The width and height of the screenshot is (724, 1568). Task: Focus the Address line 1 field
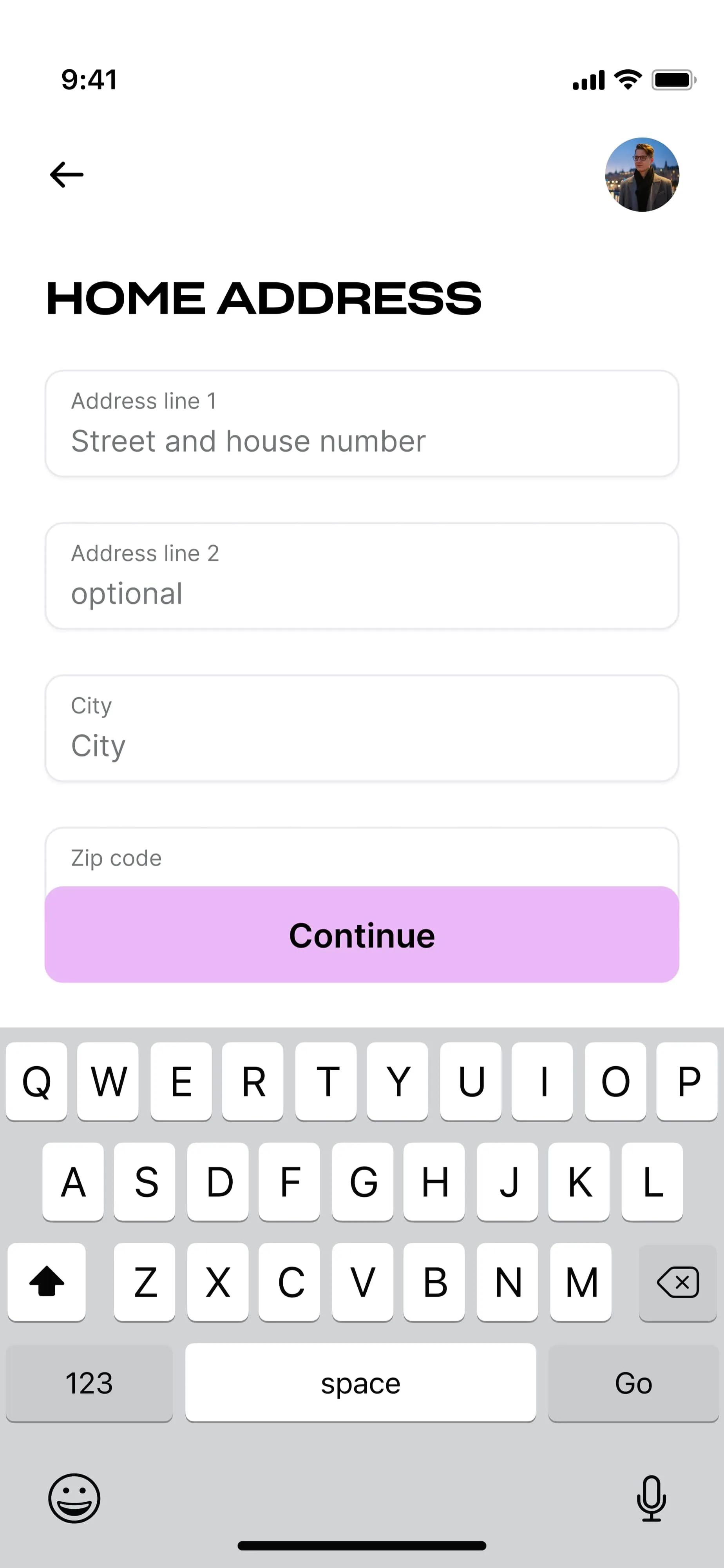click(361, 424)
